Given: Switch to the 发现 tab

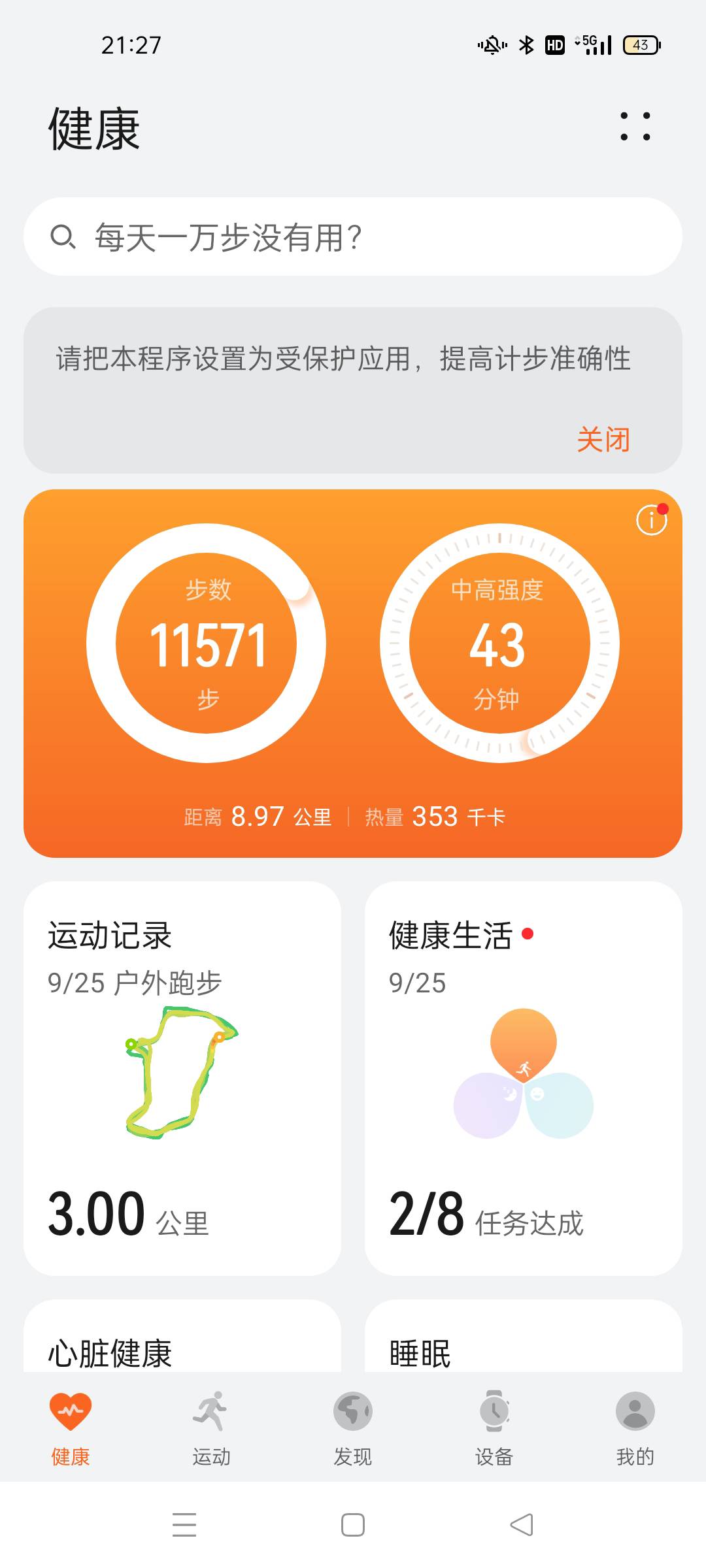Looking at the screenshot, I should tap(353, 1428).
